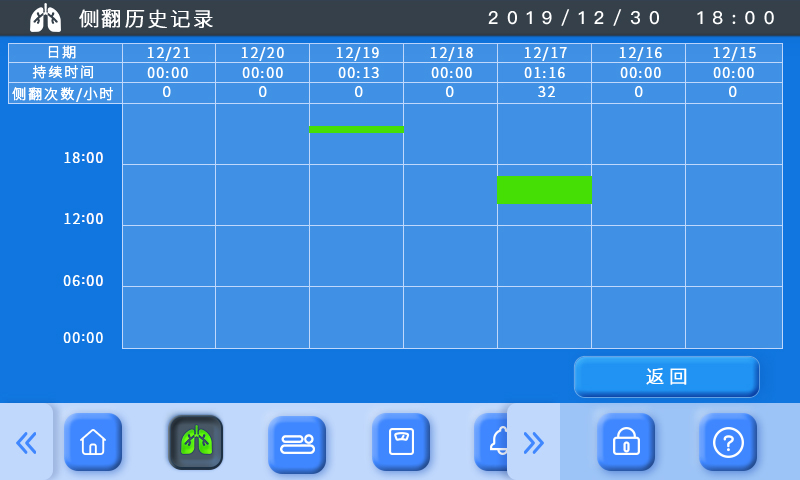Select the green lungs therapy icon
This screenshot has width=800, height=480.
pyautogui.click(x=196, y=441)
